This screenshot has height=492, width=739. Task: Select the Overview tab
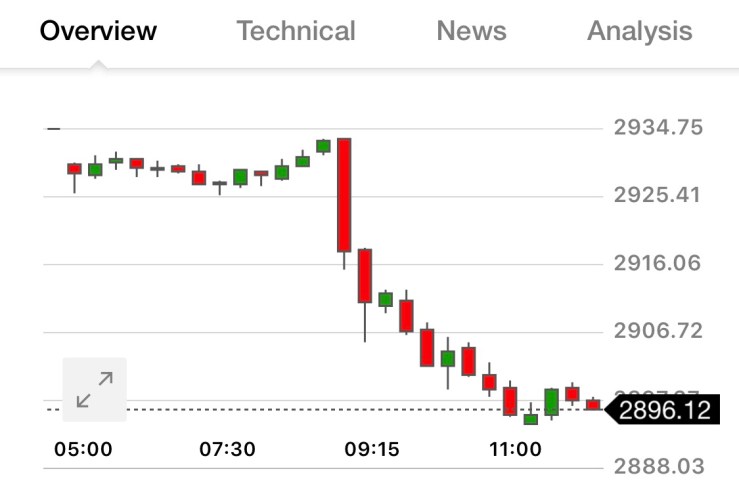point(98,31)
